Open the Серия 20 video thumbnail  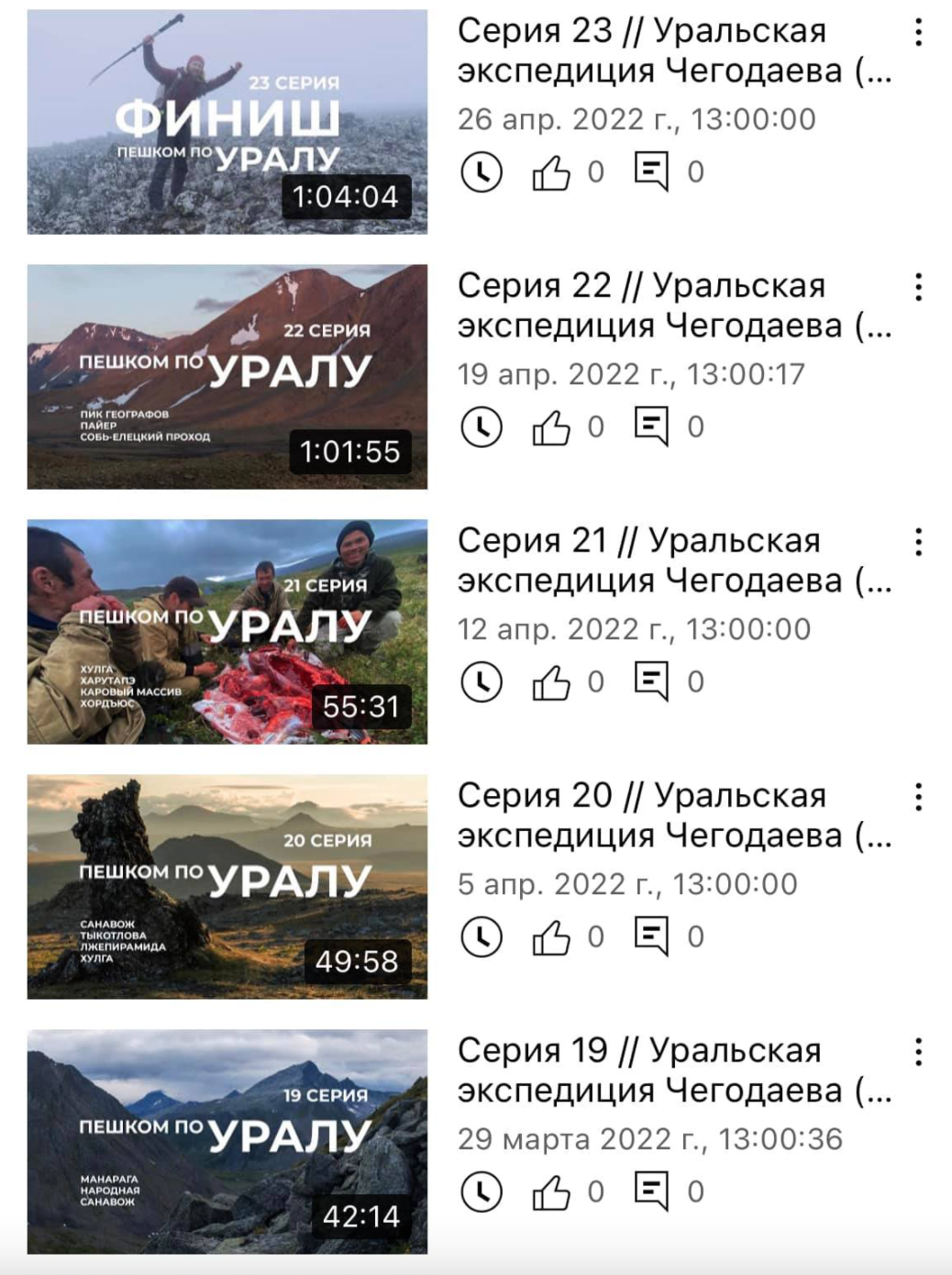[x=227, y=886]
